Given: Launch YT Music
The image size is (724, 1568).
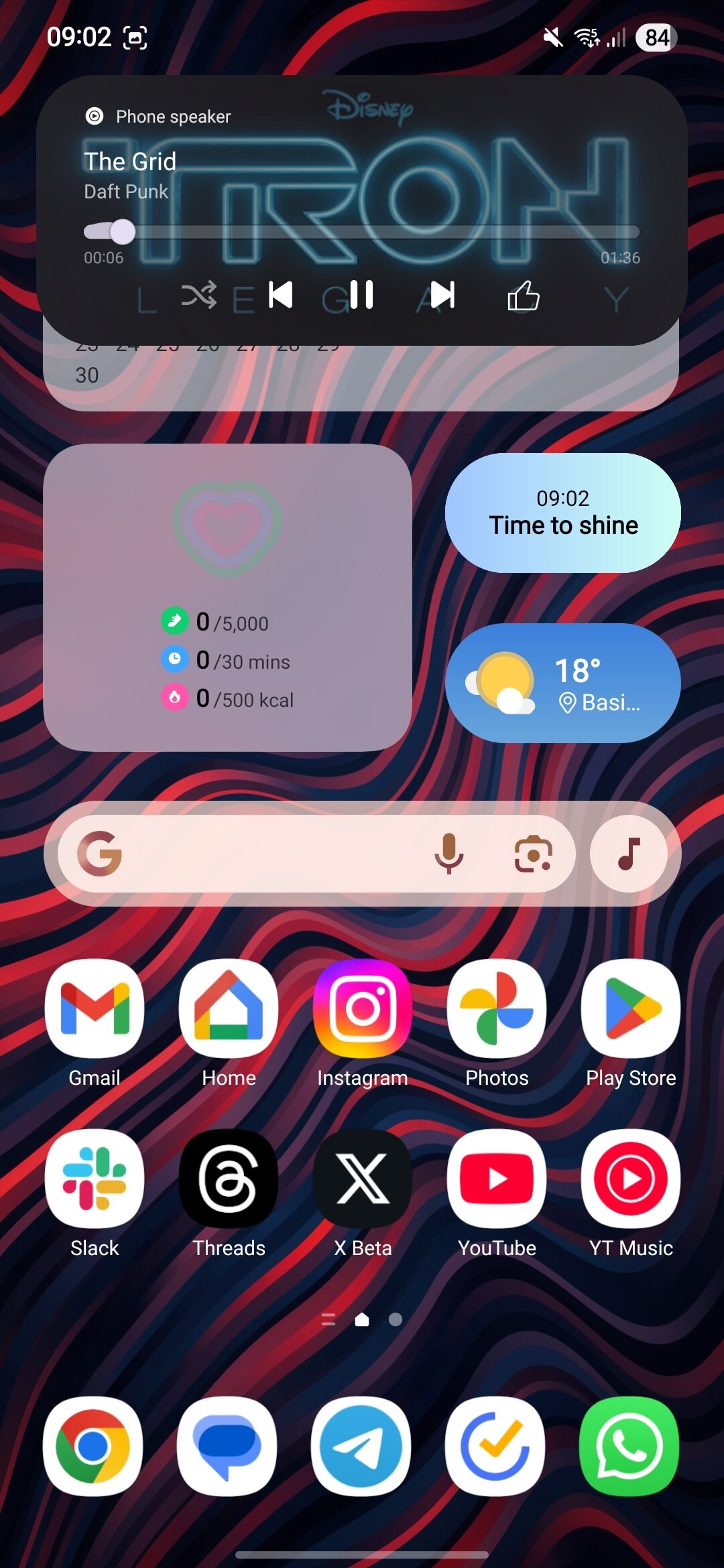Looking at the screenshot, I should [631, 1179].
